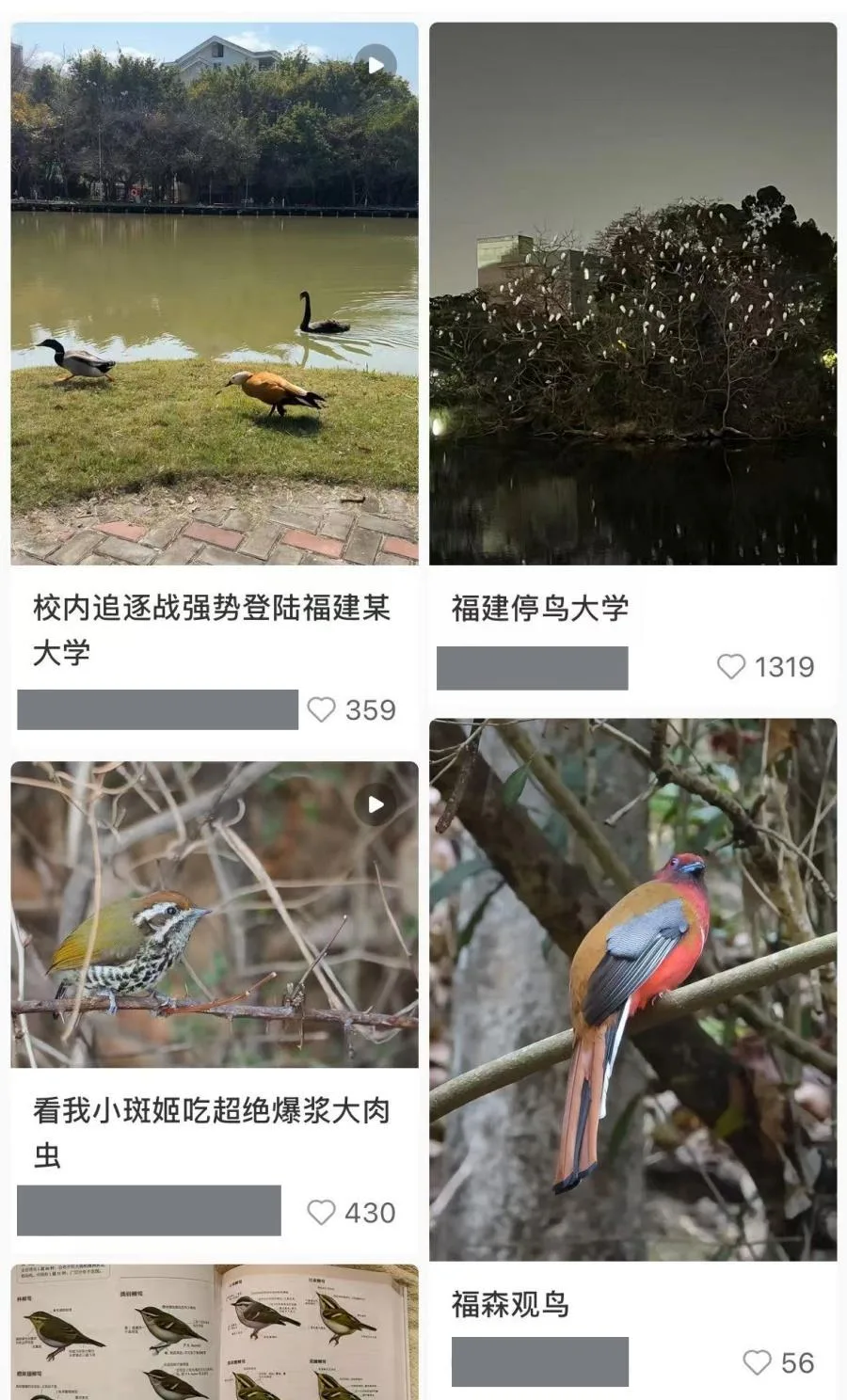The image size is (847, 1400).
Task: Open the post titled 福建停鸟大学
Action: (x=538, y=608)
